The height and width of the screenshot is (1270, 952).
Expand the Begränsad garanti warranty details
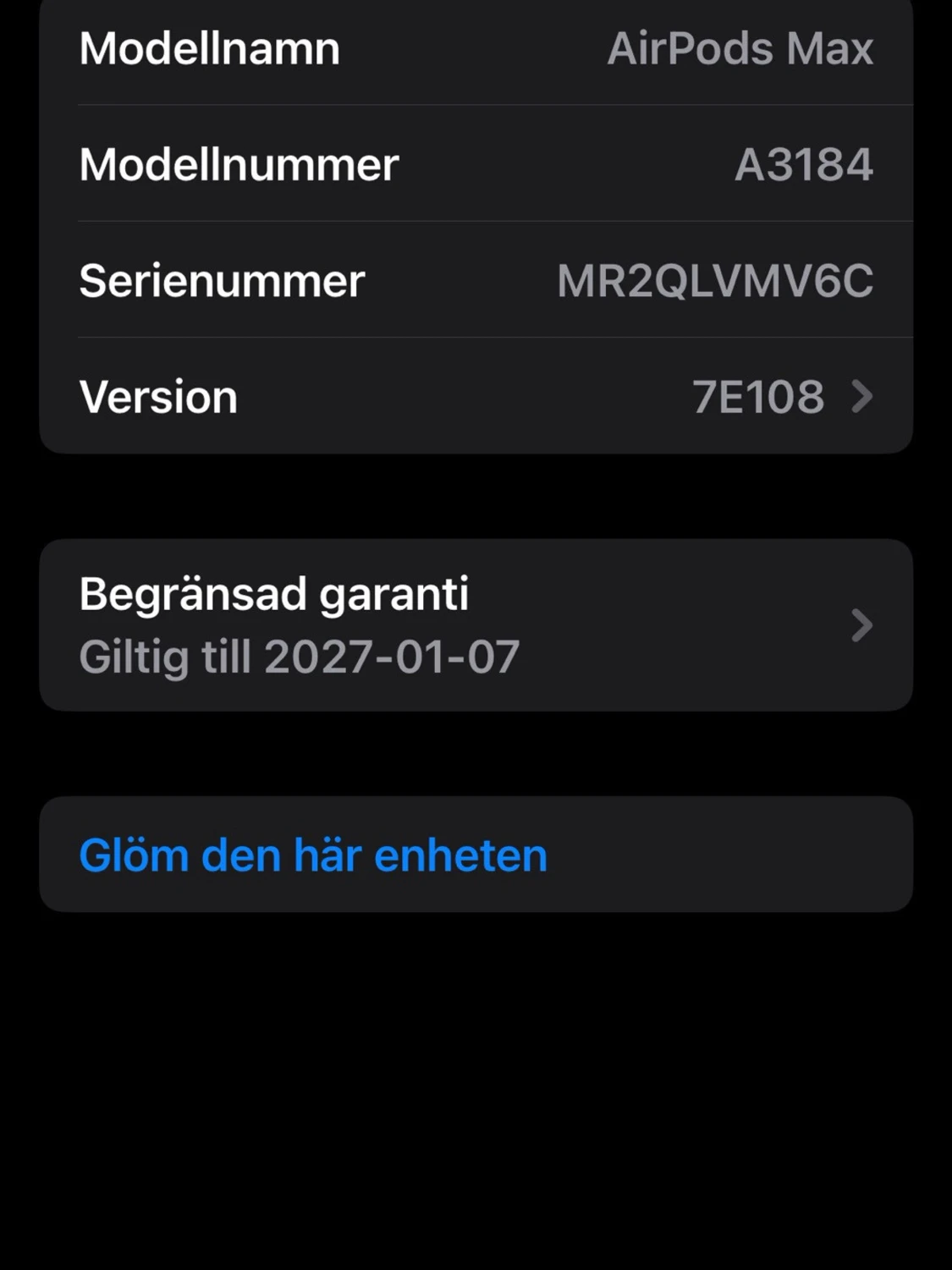pos(476,624)
